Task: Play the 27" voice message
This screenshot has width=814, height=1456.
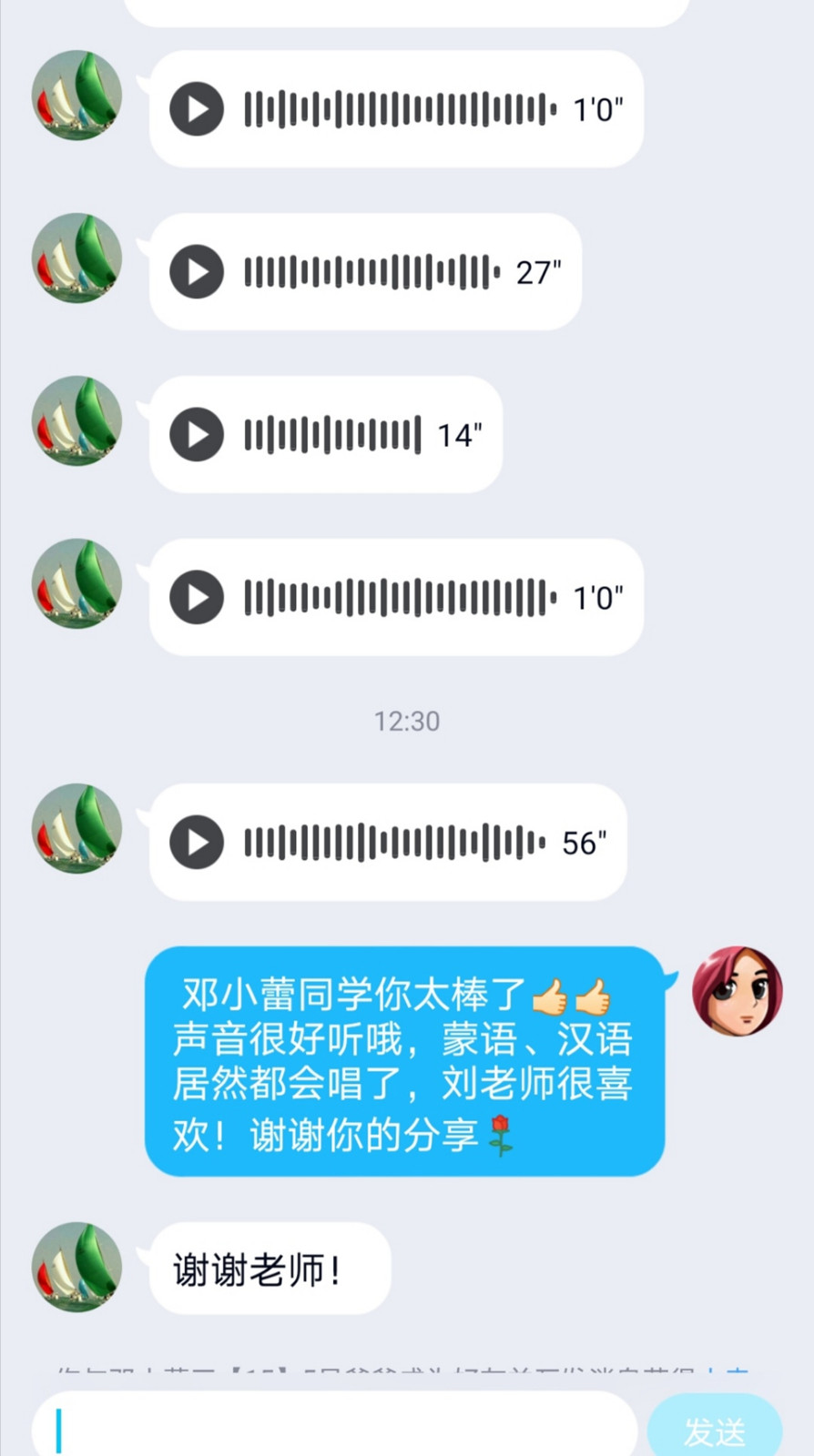Action: pyautogui.click(x=197, y=272)
